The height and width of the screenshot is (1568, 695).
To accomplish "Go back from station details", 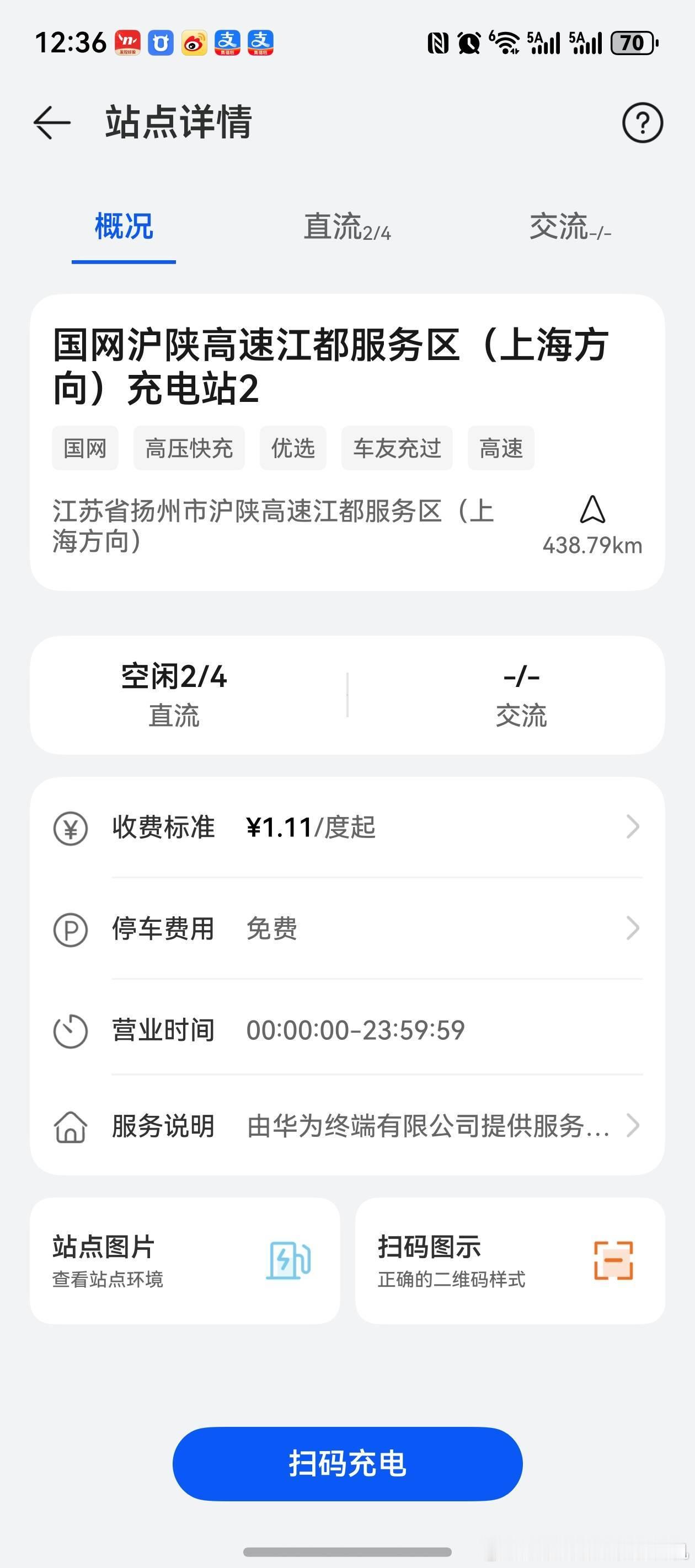I will coord(52,122).
